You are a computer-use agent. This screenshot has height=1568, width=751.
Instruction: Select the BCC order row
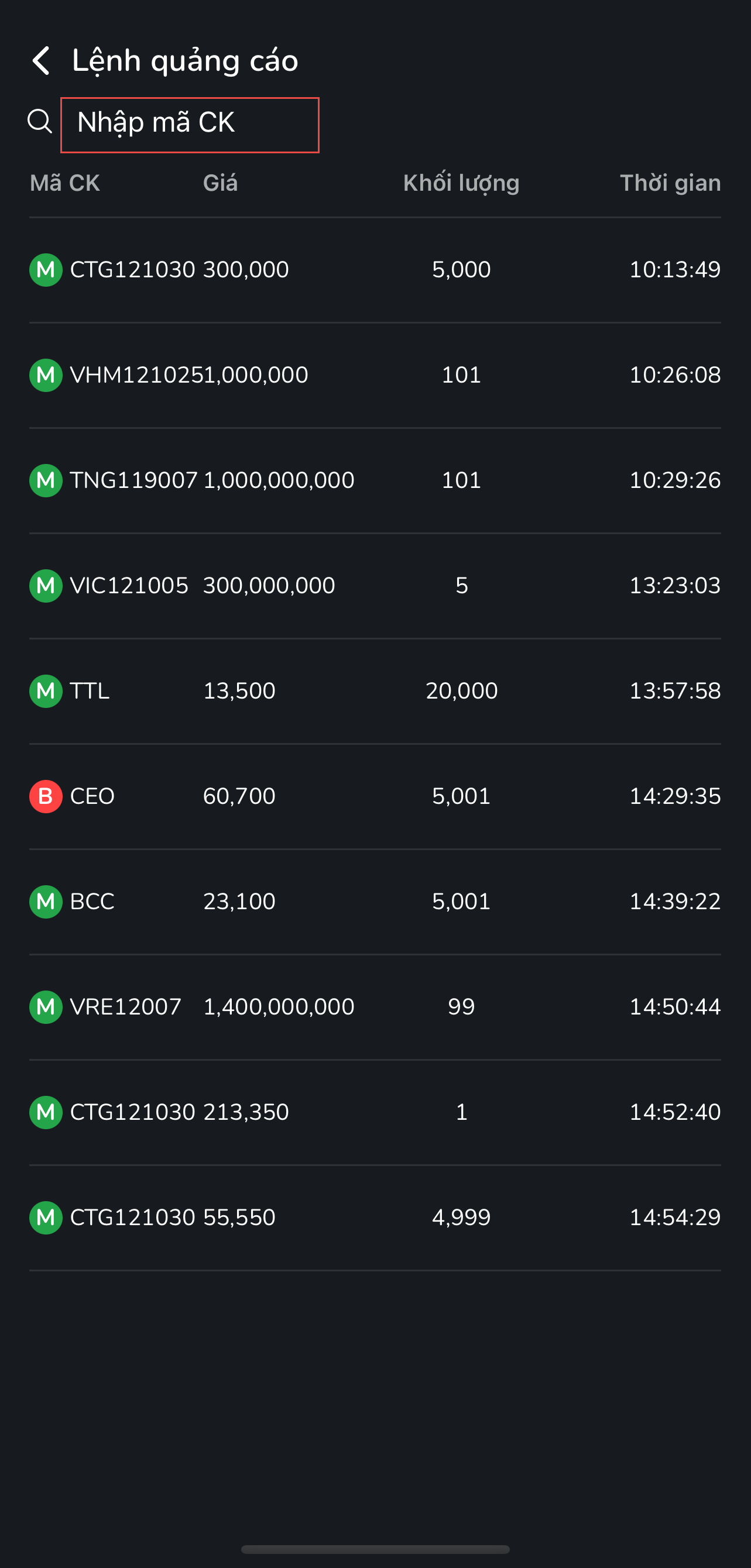coord(375,902)
